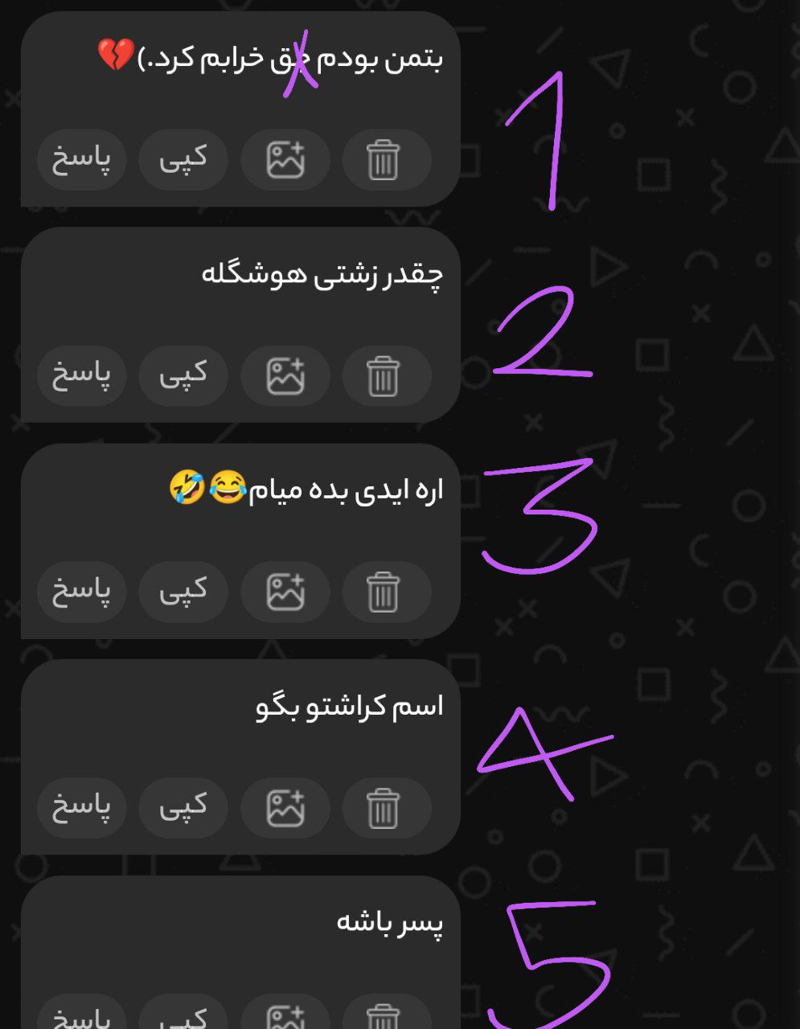This screenshot has width=800, height=1029.
Task: Save the broken-heart message as an image
Action: point(285,160)
